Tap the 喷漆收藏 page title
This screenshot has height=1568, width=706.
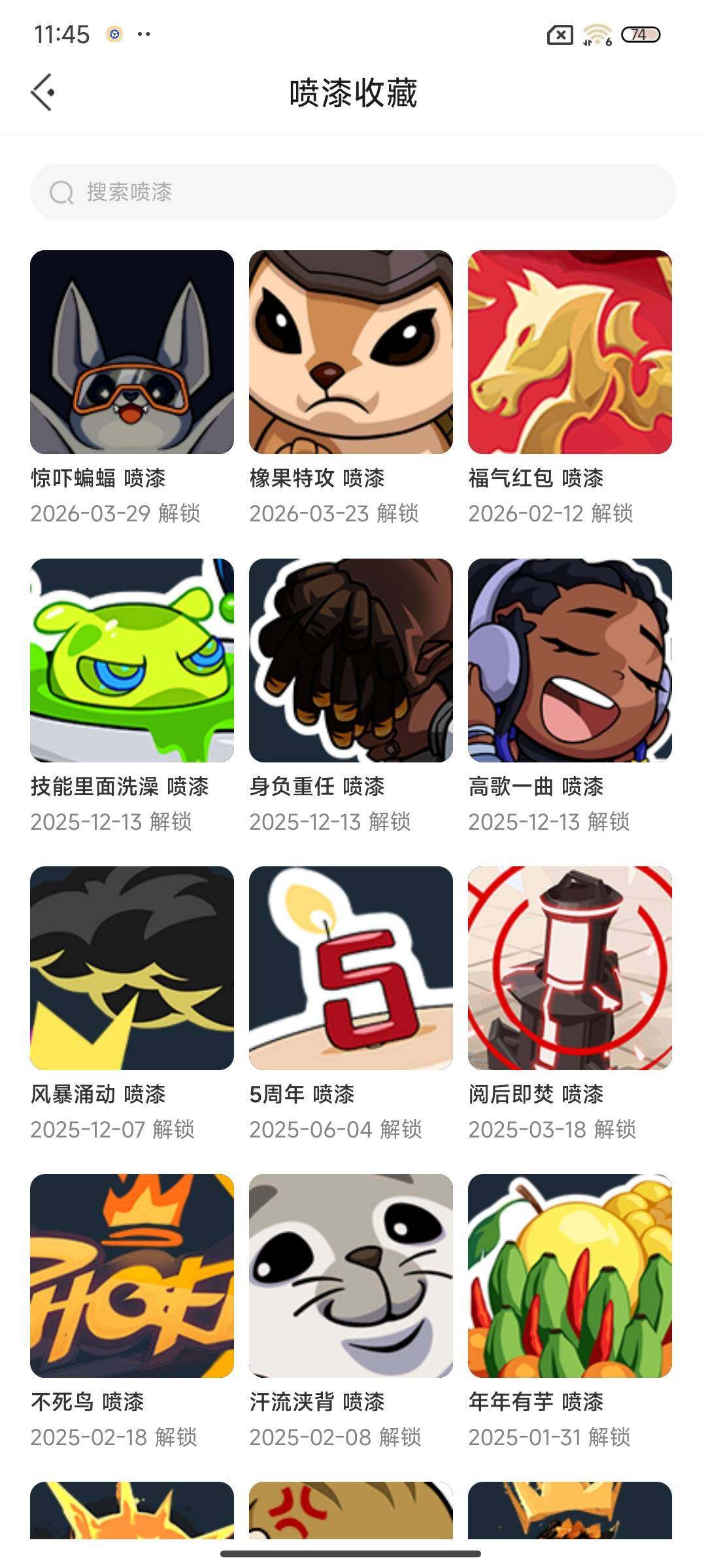pos(353,91)
